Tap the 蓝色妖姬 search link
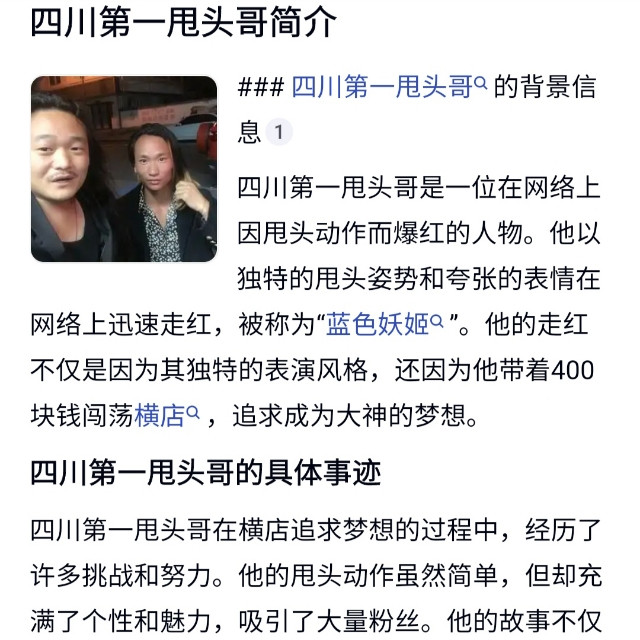The height and width of the screenshot is (640, 640). click(x=384, y=324)
